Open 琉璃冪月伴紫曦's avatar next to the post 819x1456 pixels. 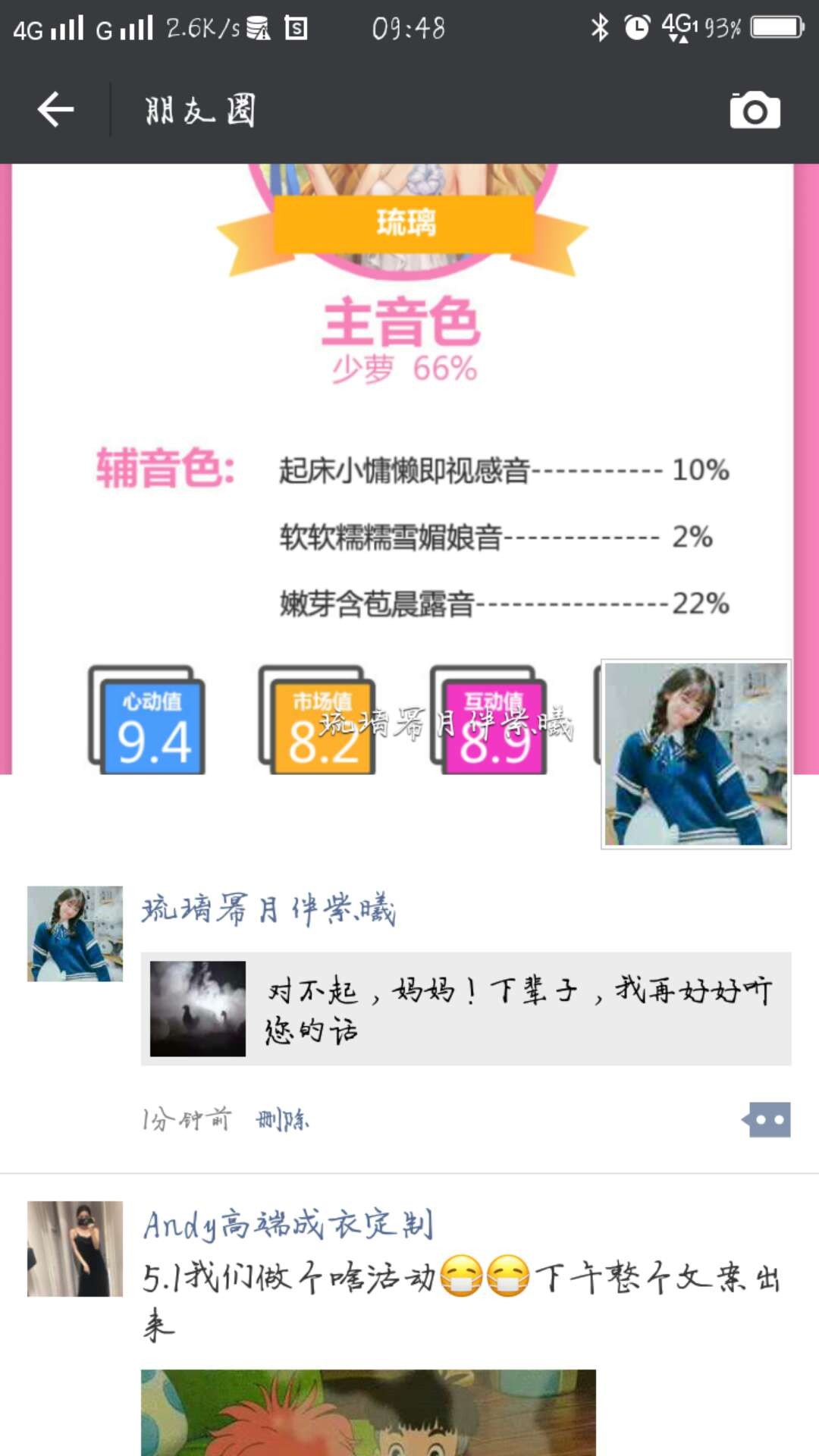point(74,934)
